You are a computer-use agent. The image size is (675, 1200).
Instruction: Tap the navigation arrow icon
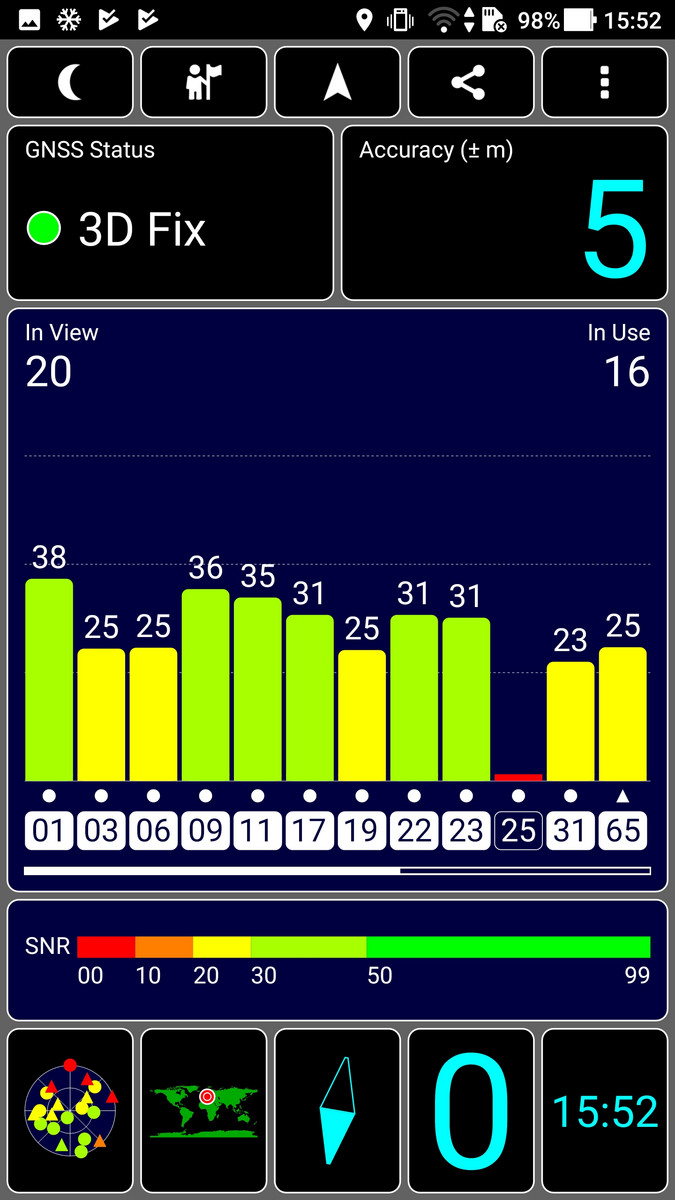[x=338, y=83]
